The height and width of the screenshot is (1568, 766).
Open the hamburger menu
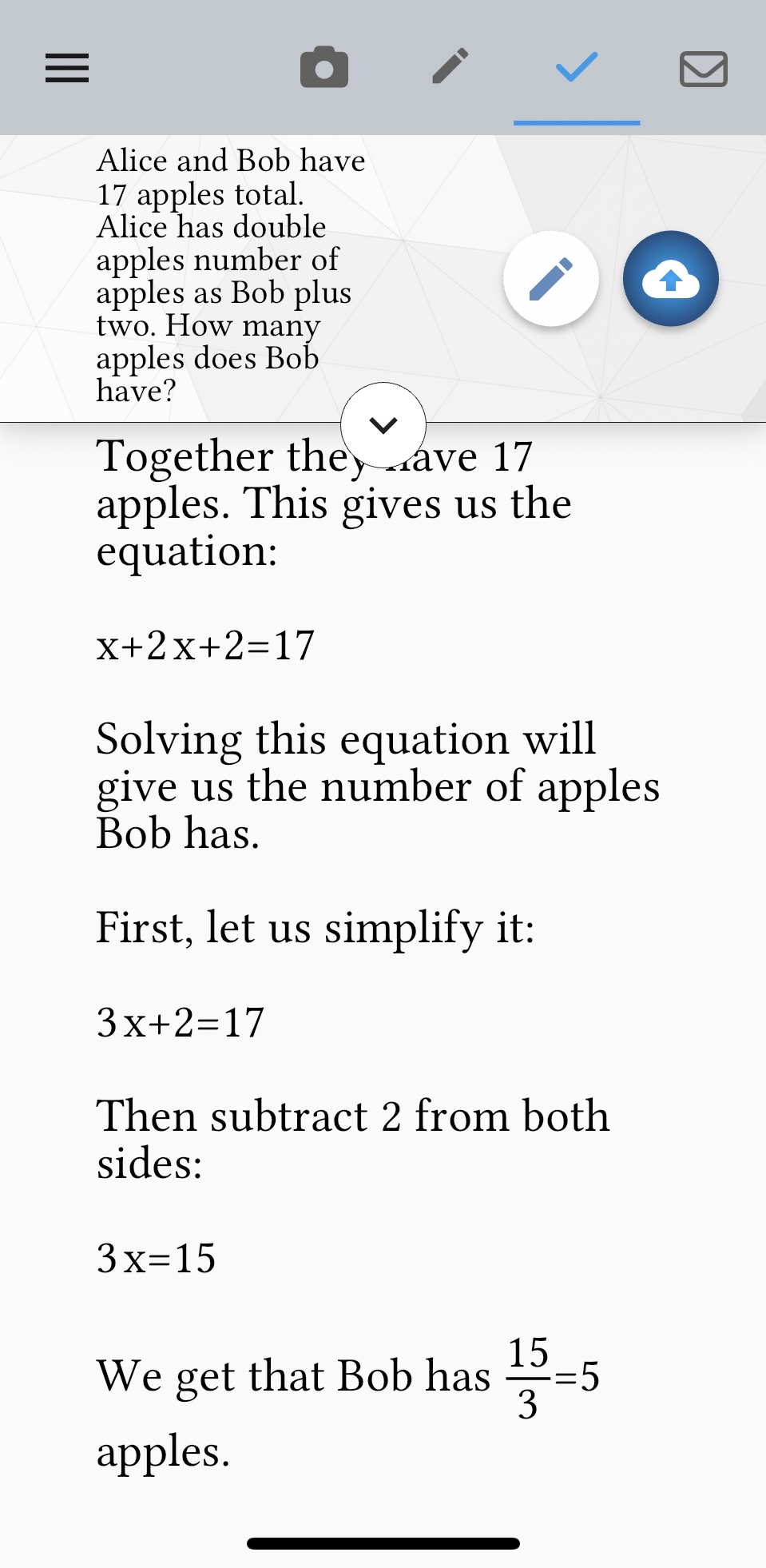coord(67,68)
